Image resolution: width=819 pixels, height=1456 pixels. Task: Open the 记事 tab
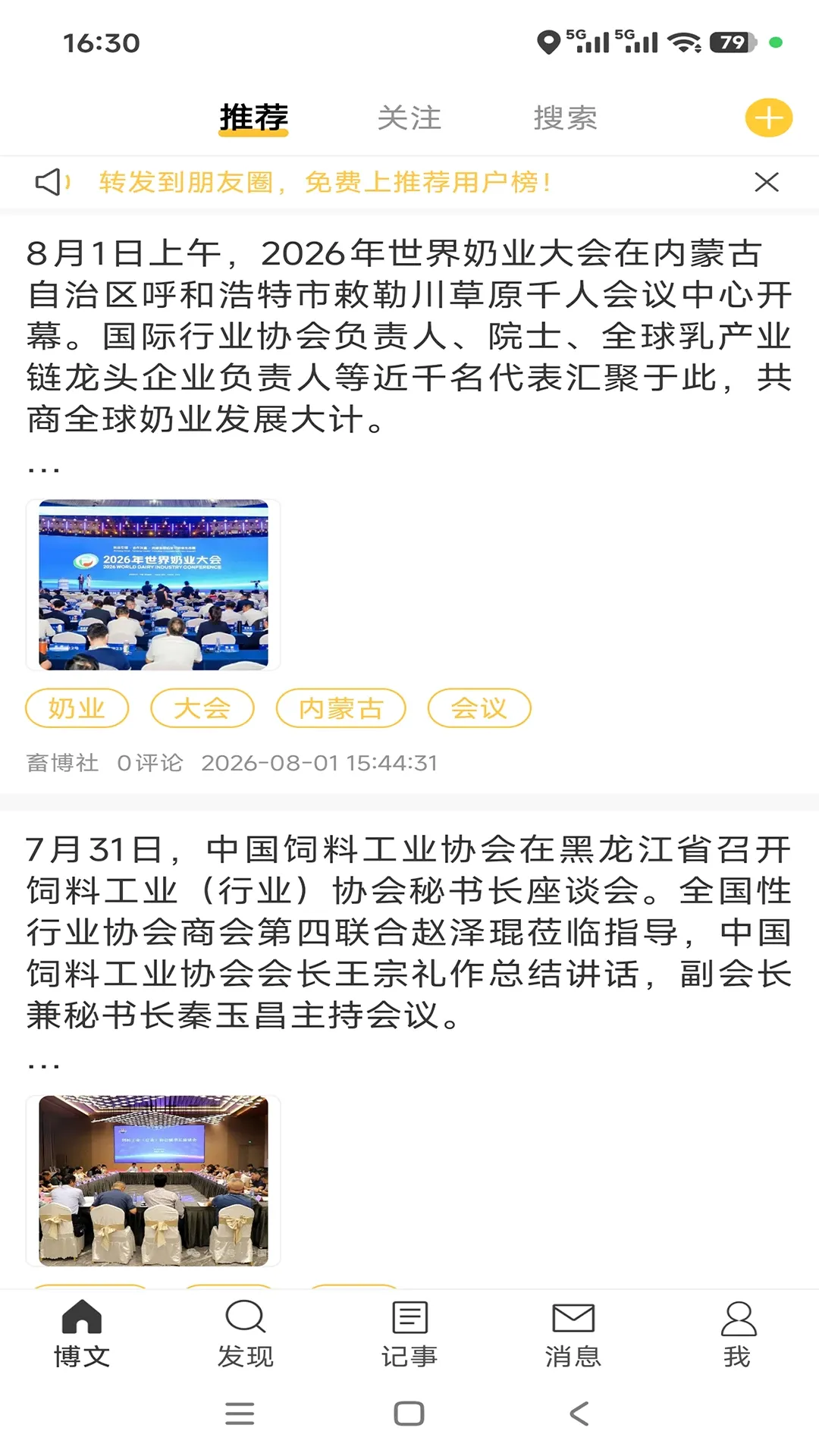(409, 1335)
